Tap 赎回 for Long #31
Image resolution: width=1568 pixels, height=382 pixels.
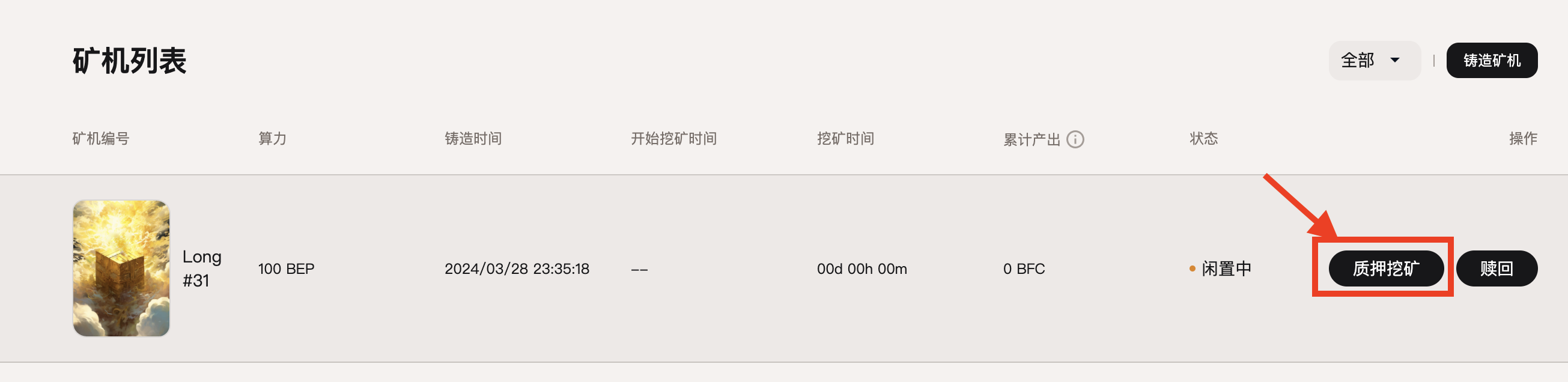pyautogui.click(x=1496, y=268)
